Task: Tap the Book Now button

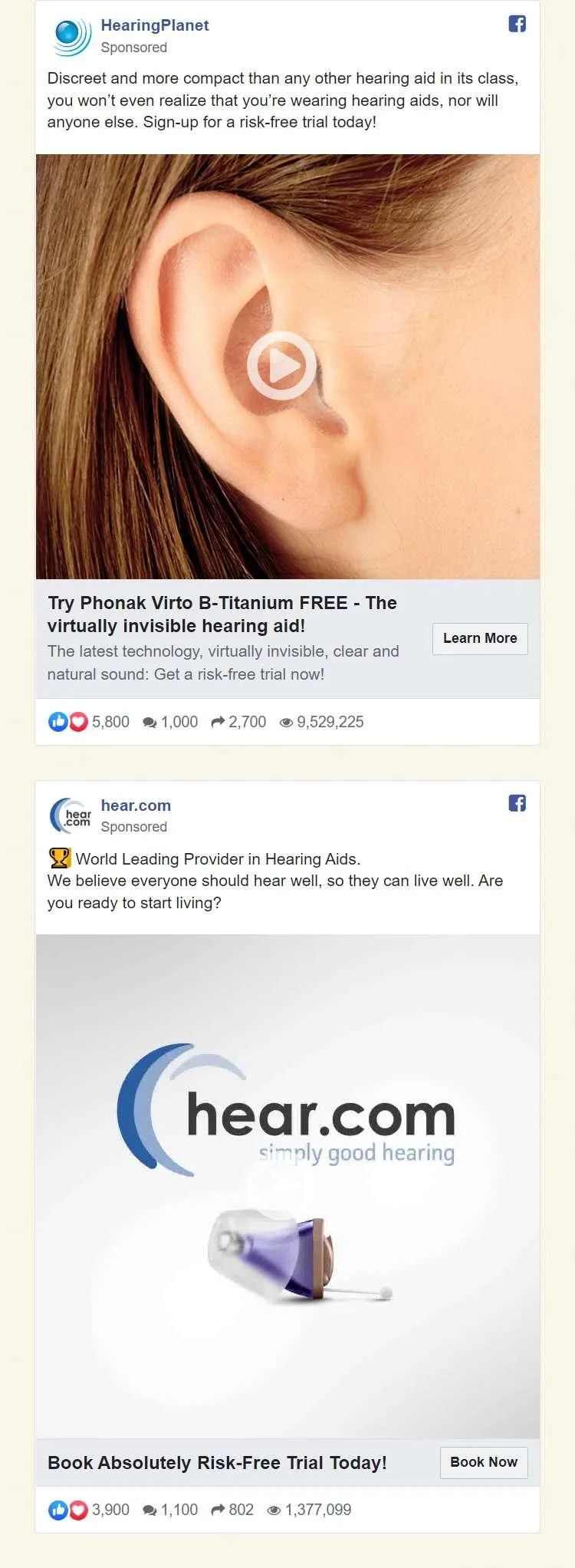Action: pos(484,1462)
